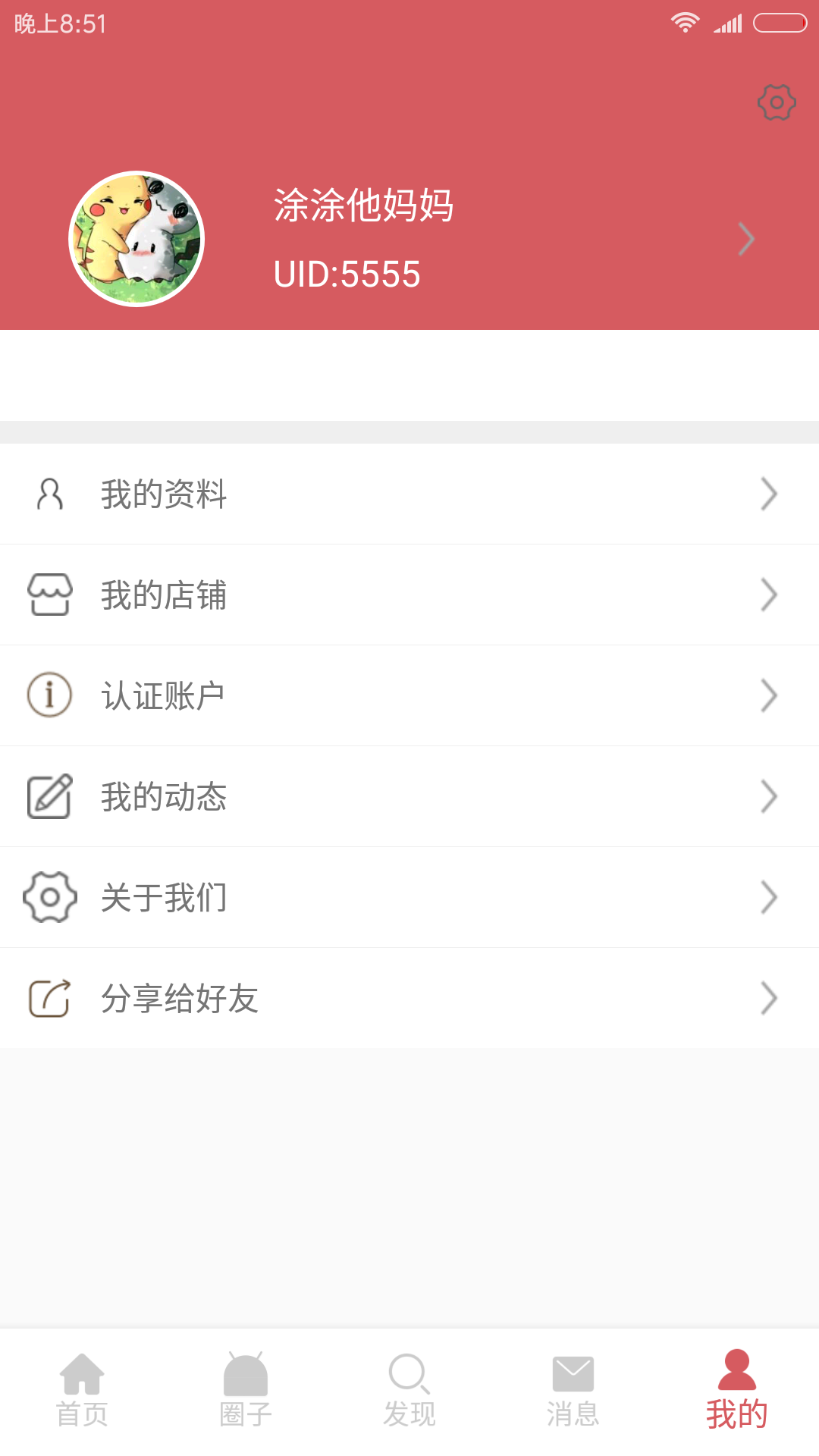Image resolution: width=819 pixels, height=1456 pixels.
Task: Tap the battery indicator in status bar
Action: click(x=781, y=22)
